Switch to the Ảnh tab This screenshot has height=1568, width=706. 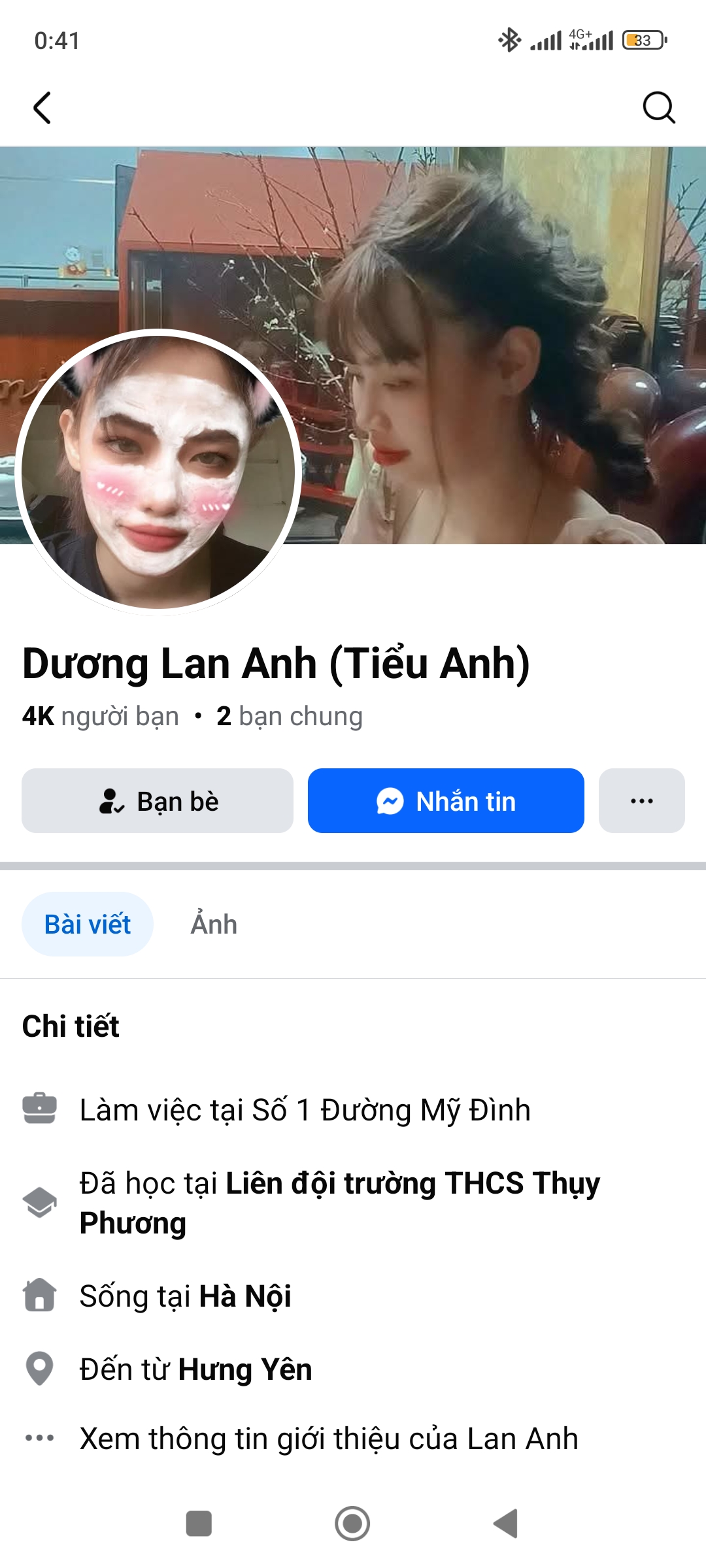(x=214, y=924)
